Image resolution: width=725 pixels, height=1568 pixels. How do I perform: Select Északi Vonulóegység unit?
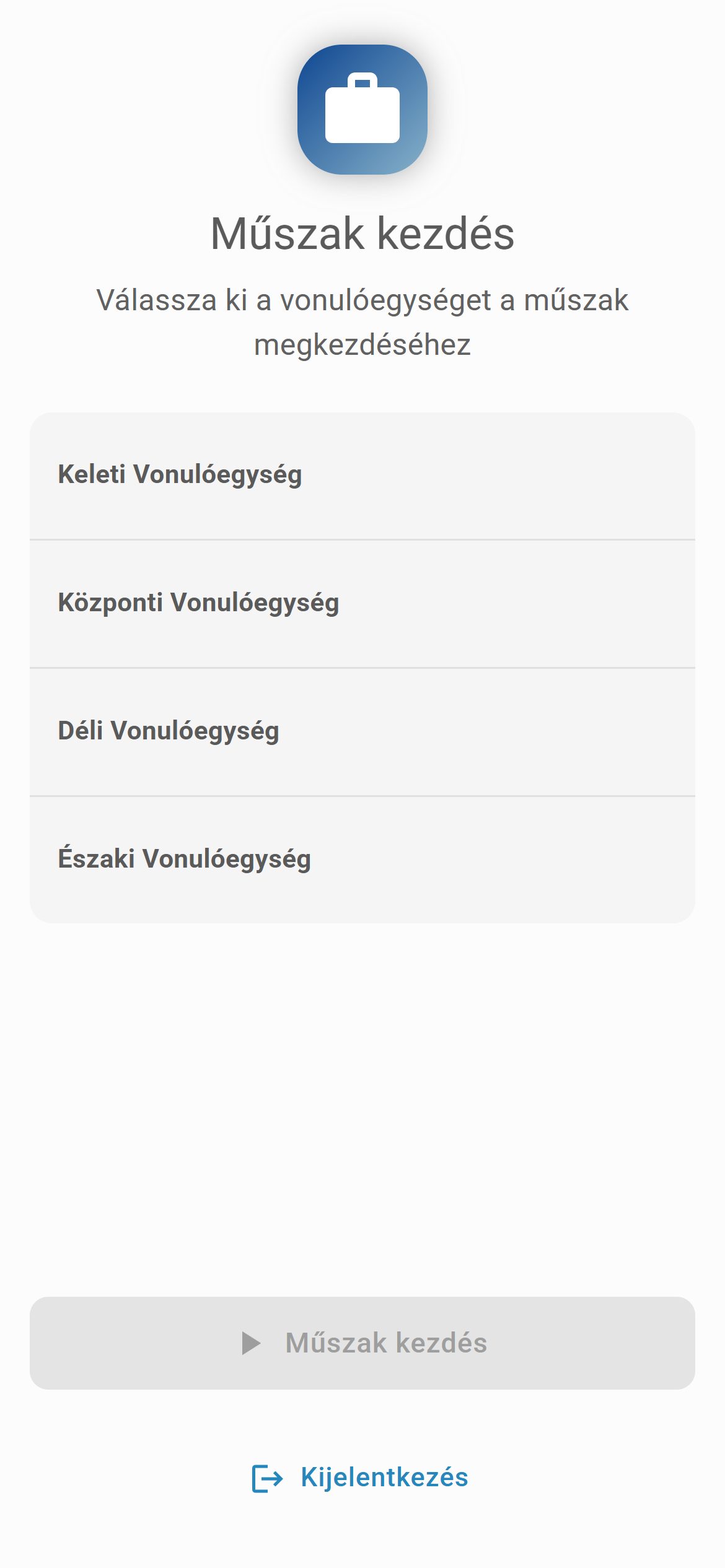pos(362,860)
